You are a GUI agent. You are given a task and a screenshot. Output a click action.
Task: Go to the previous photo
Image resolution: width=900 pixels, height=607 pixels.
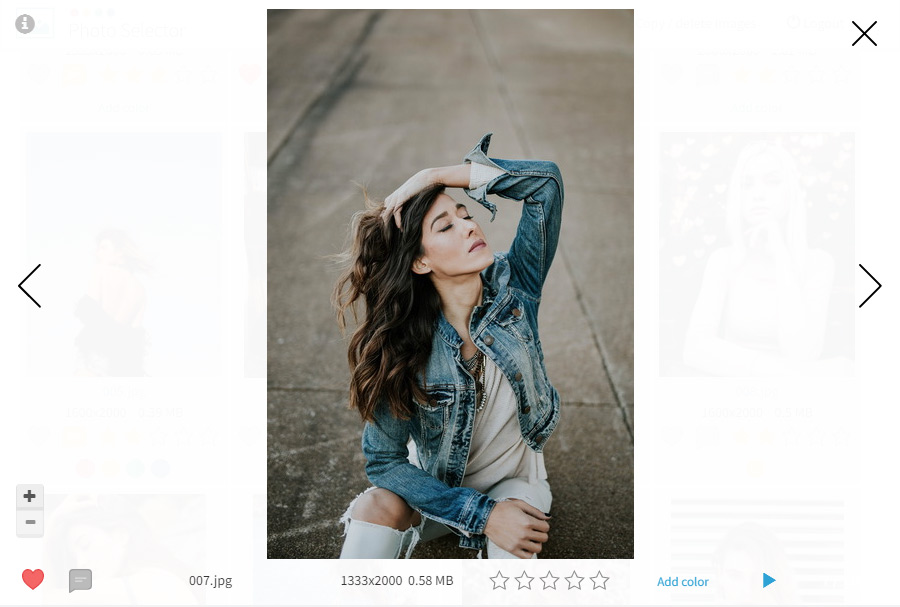click(30, 286)
